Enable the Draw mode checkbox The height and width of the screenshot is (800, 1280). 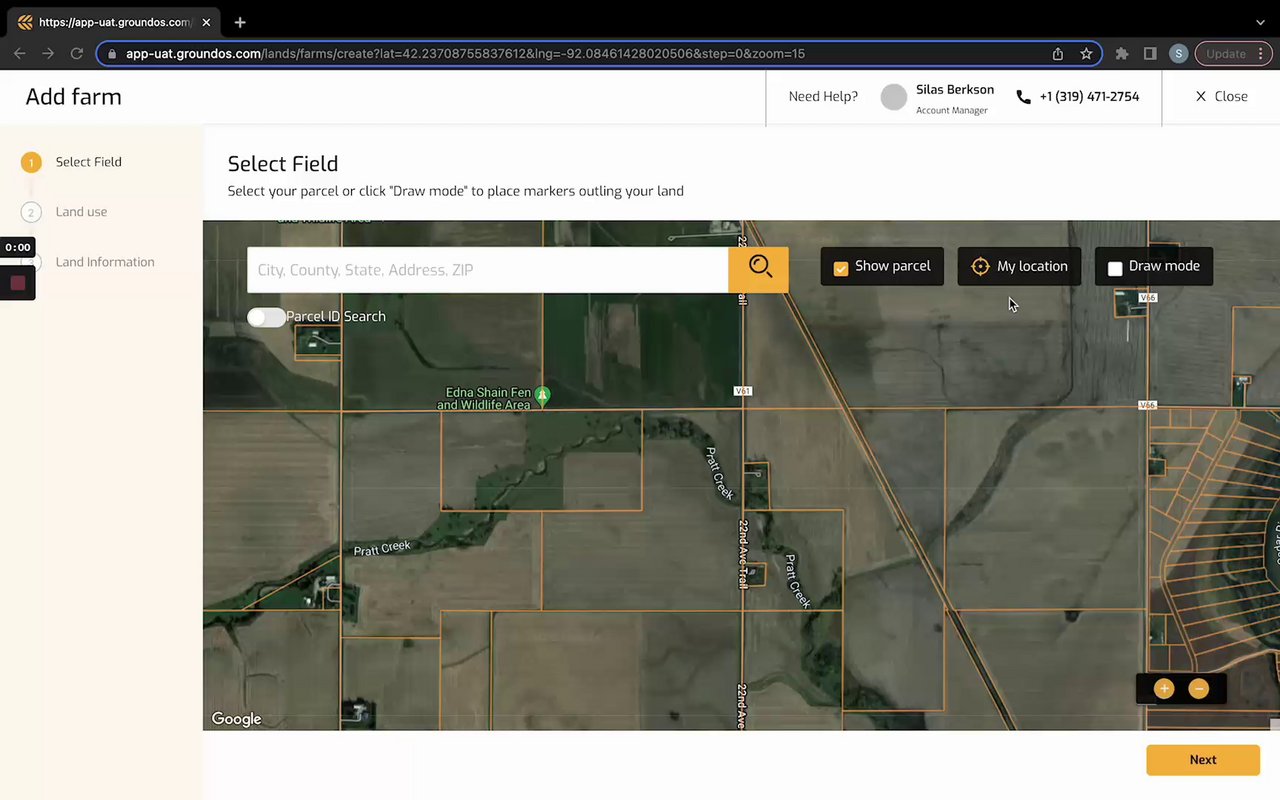[1115, 268]
